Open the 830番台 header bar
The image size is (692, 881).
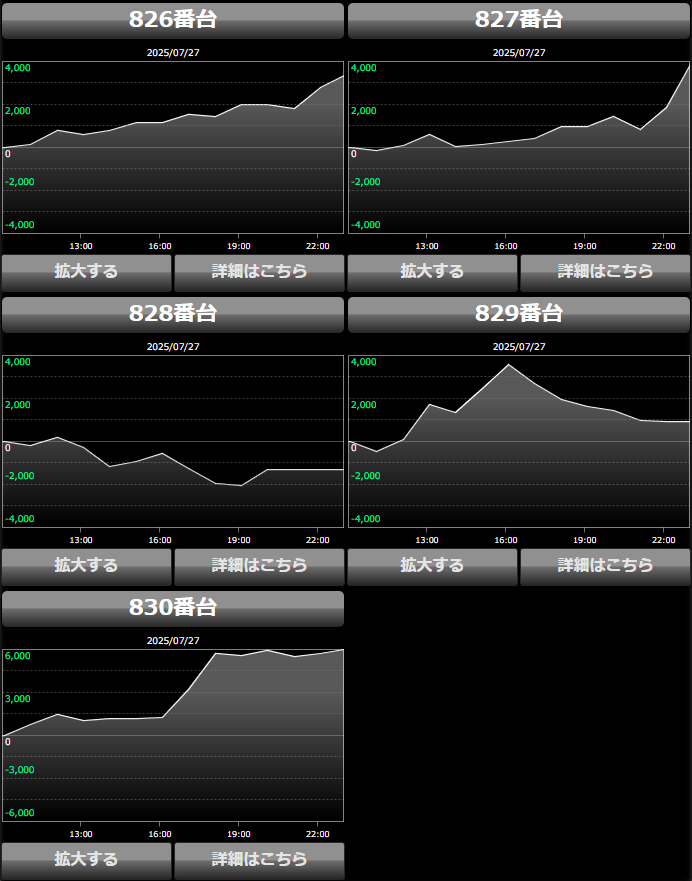[x=173, y=608]
